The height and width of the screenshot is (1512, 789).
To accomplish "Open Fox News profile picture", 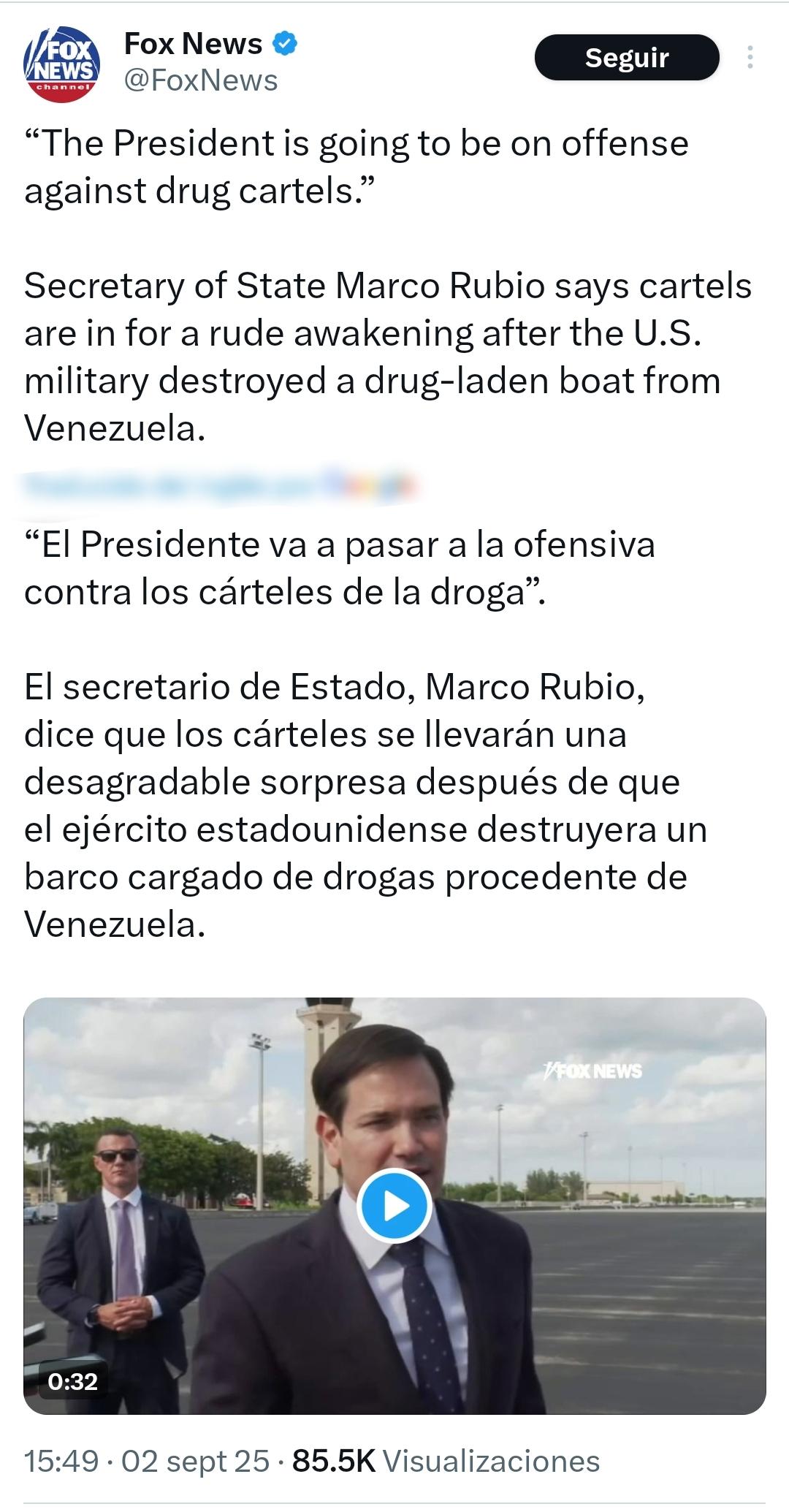I will pos(61,63).
